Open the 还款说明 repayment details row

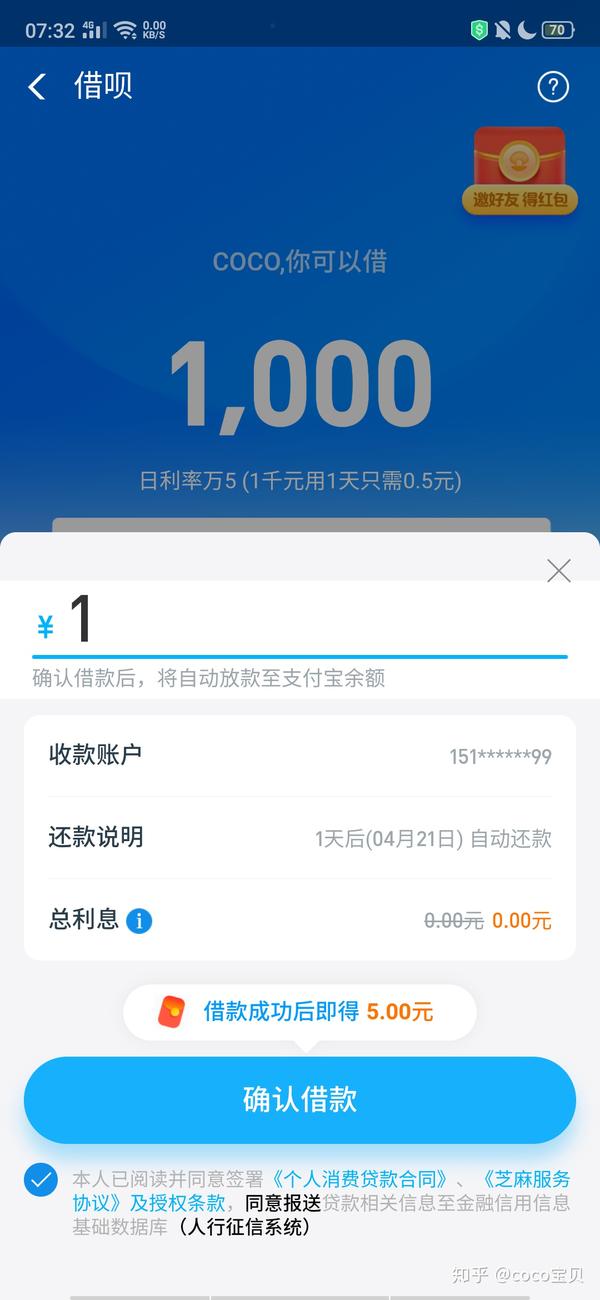(x=300, y=838)
